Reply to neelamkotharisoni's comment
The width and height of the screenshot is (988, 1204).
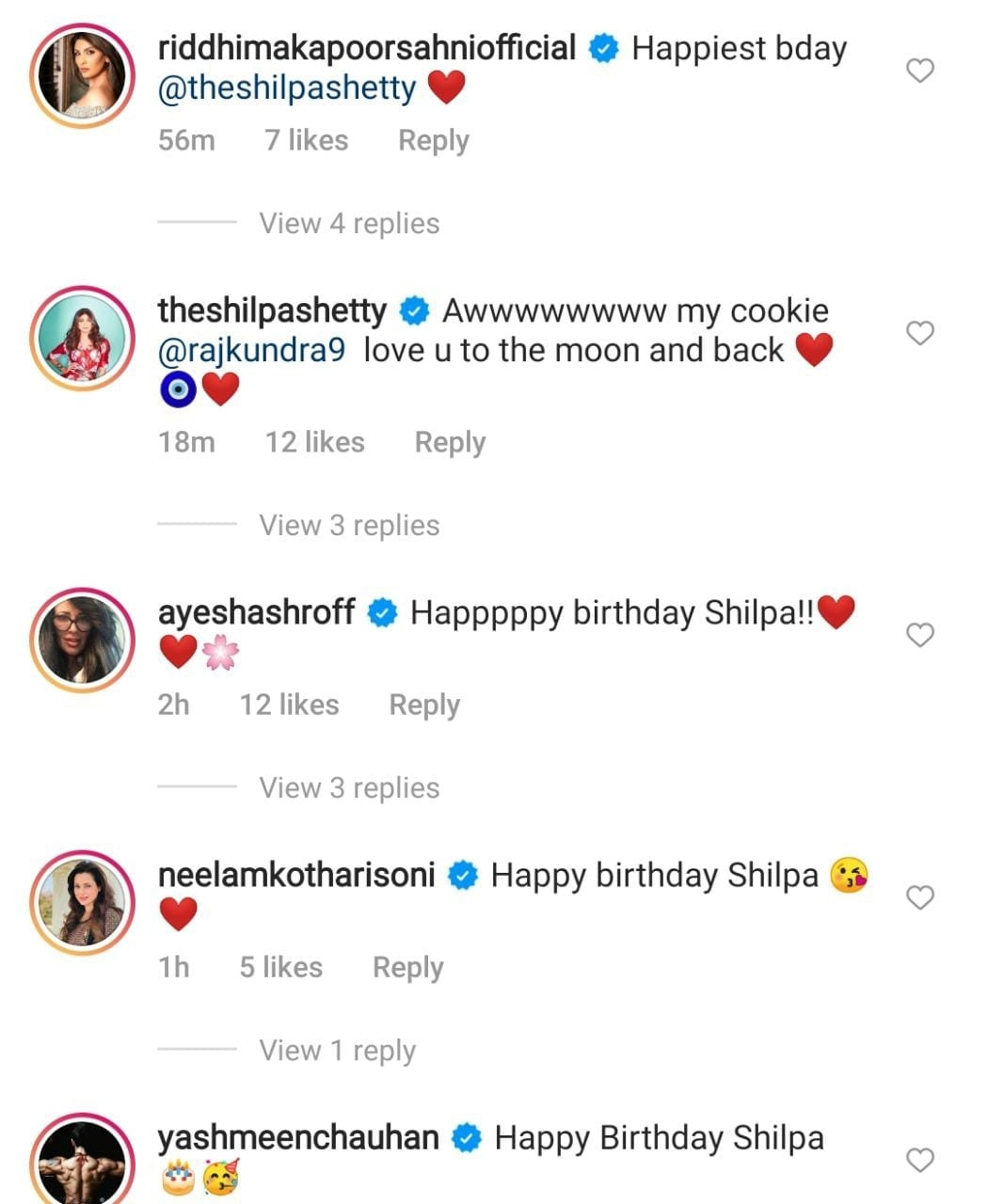[x=407, y=968]
